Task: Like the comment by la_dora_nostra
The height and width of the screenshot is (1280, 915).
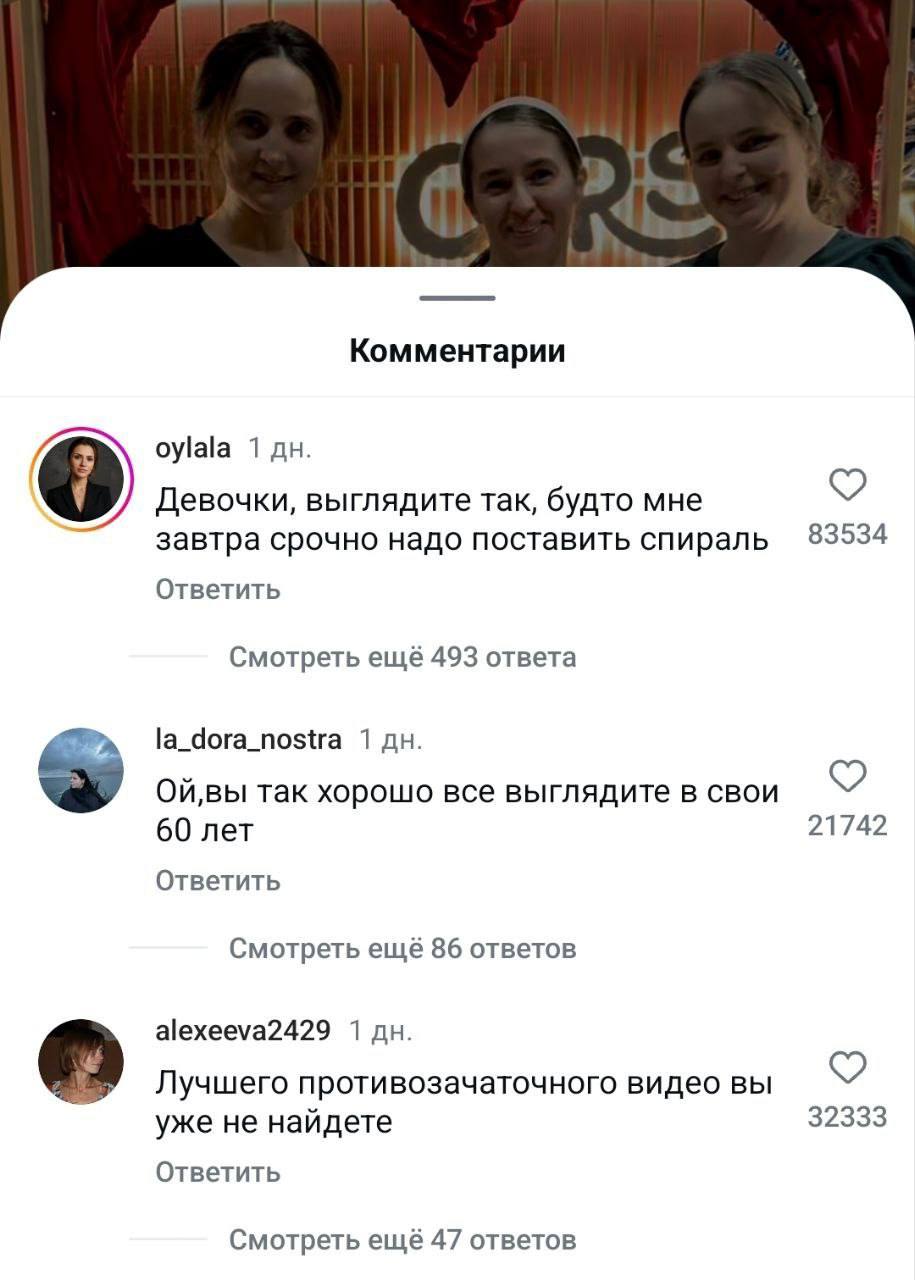Action: 848,776
